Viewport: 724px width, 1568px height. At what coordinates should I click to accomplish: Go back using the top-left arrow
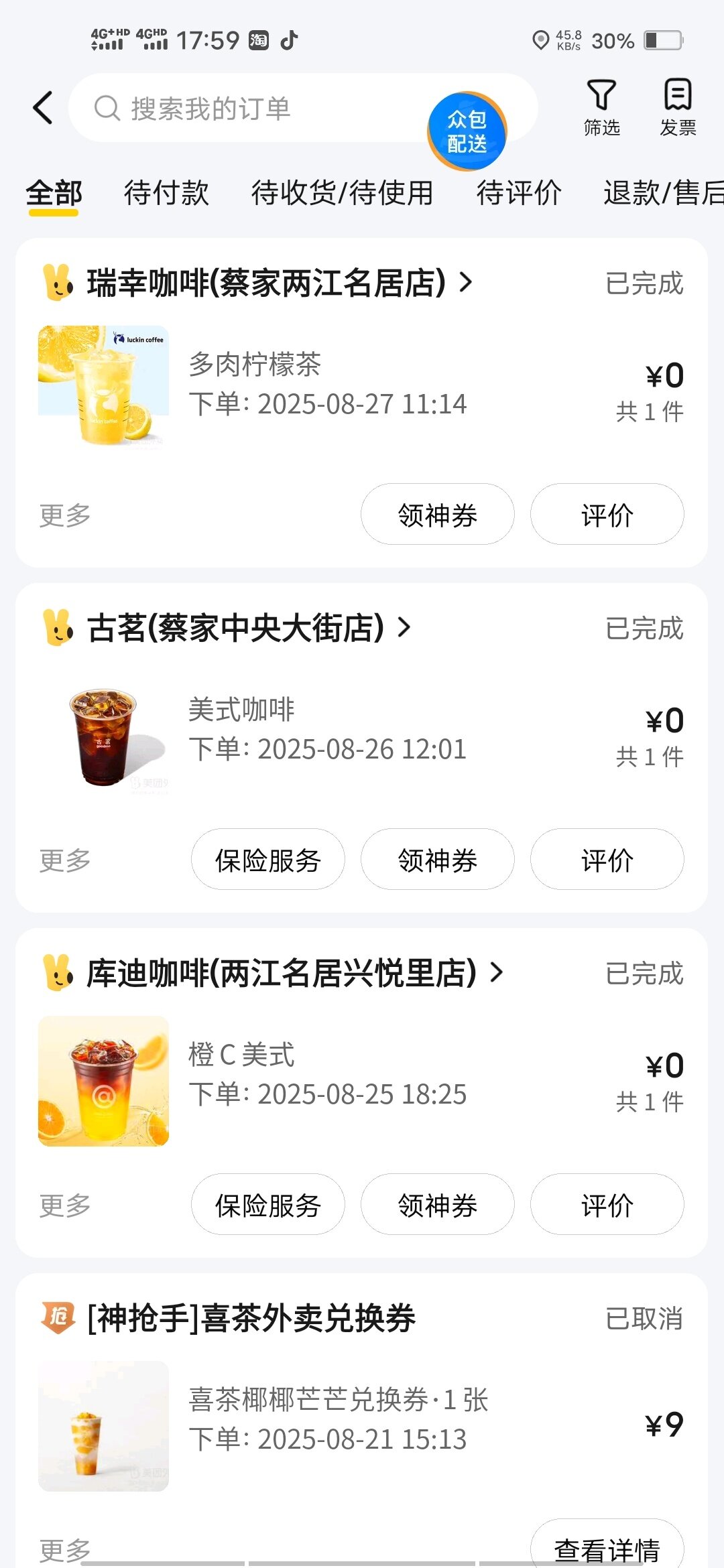[43, 108]
